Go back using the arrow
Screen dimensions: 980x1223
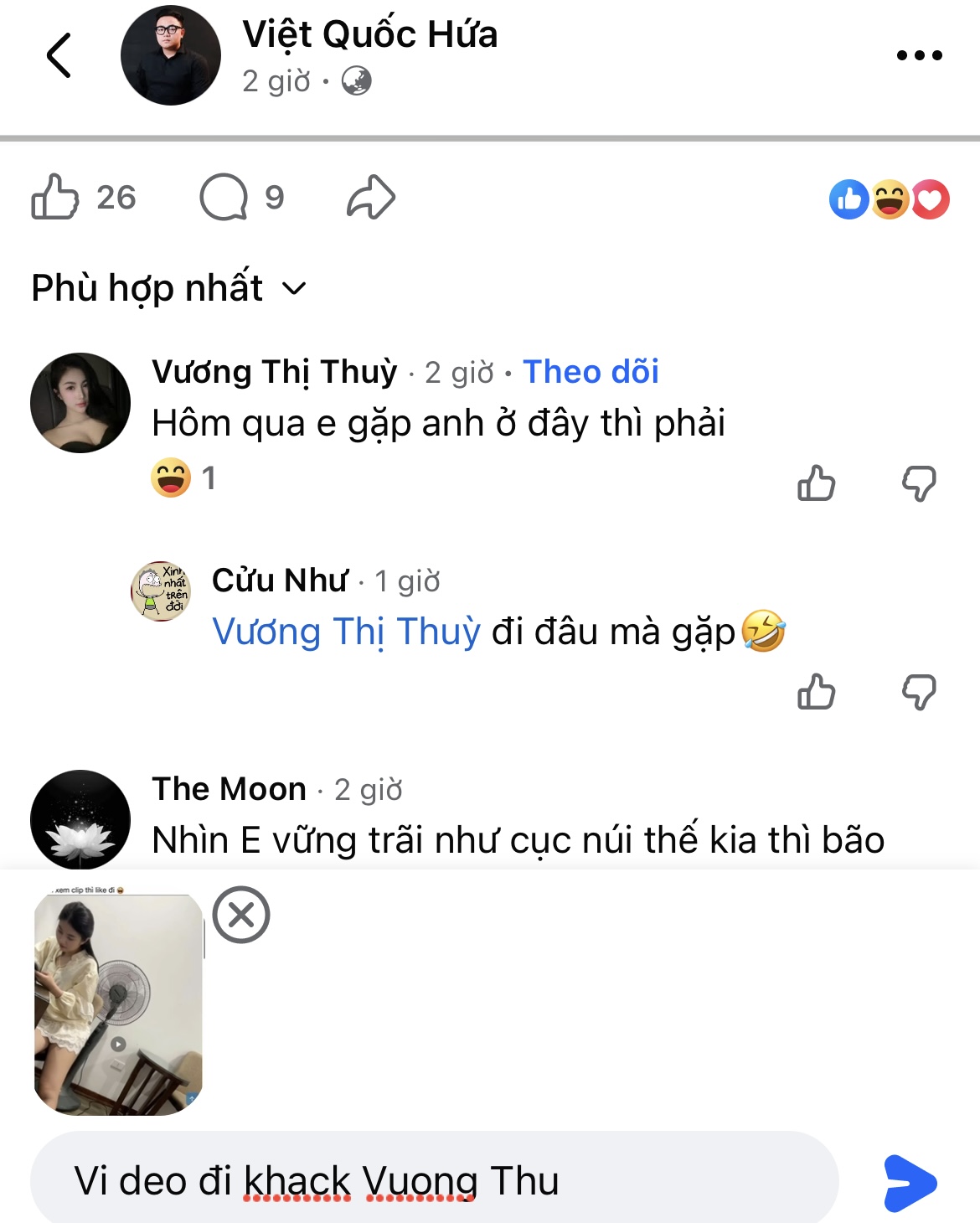click(59, 56)
